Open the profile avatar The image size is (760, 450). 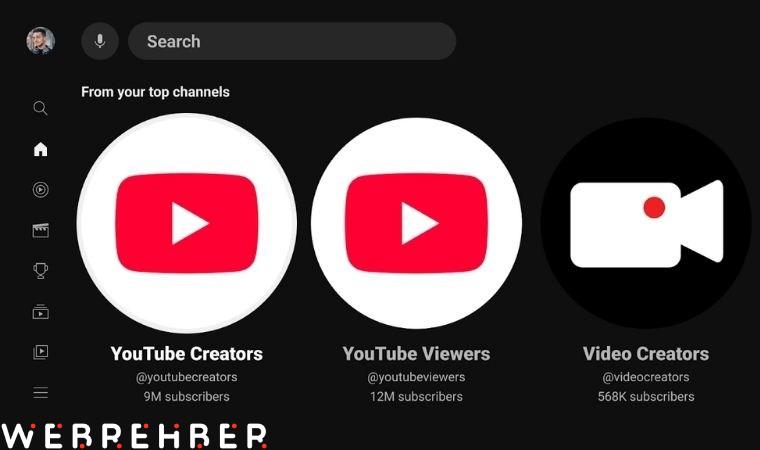tap(40, 41)
